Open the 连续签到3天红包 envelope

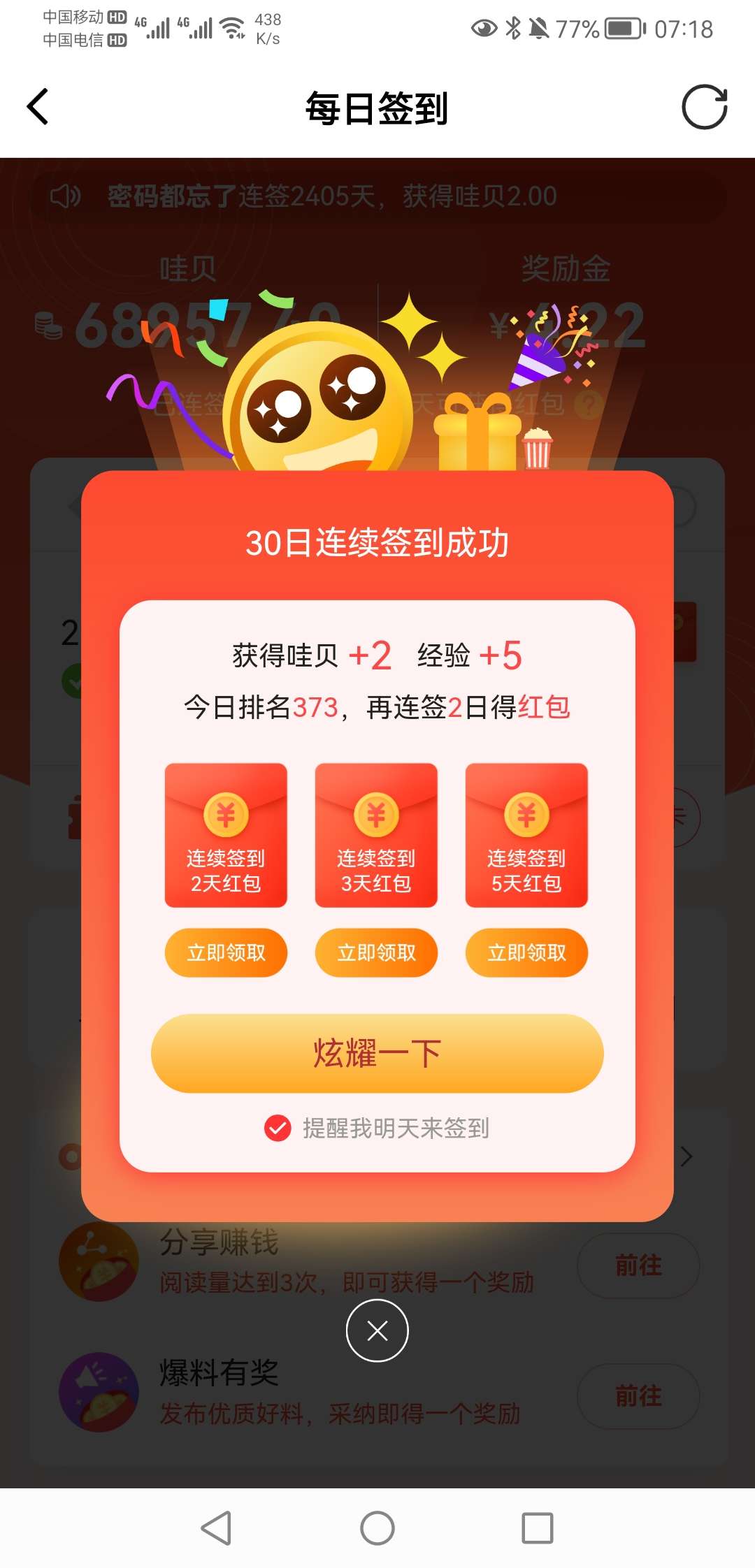(376, 835)
